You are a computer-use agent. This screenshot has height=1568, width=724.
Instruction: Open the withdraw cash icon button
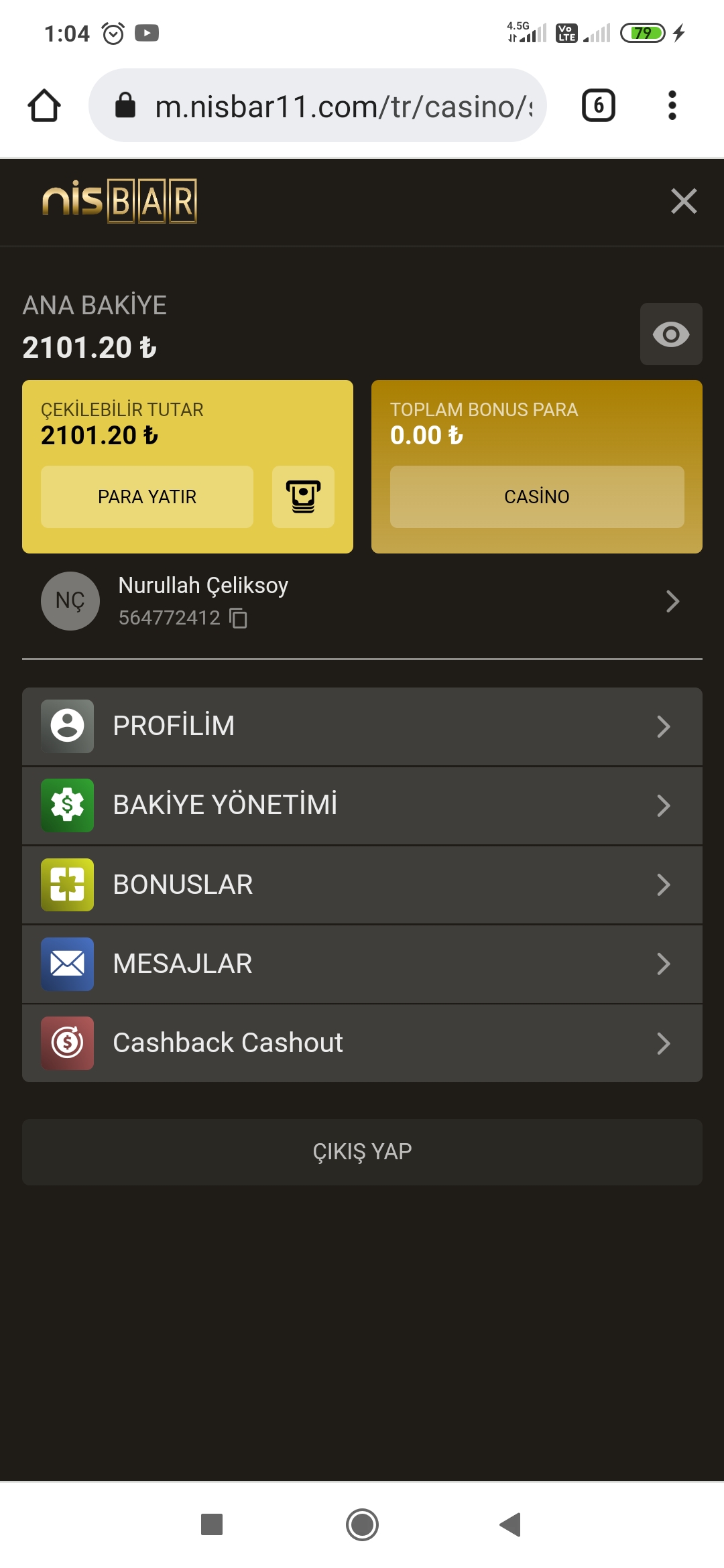point(303,497)
